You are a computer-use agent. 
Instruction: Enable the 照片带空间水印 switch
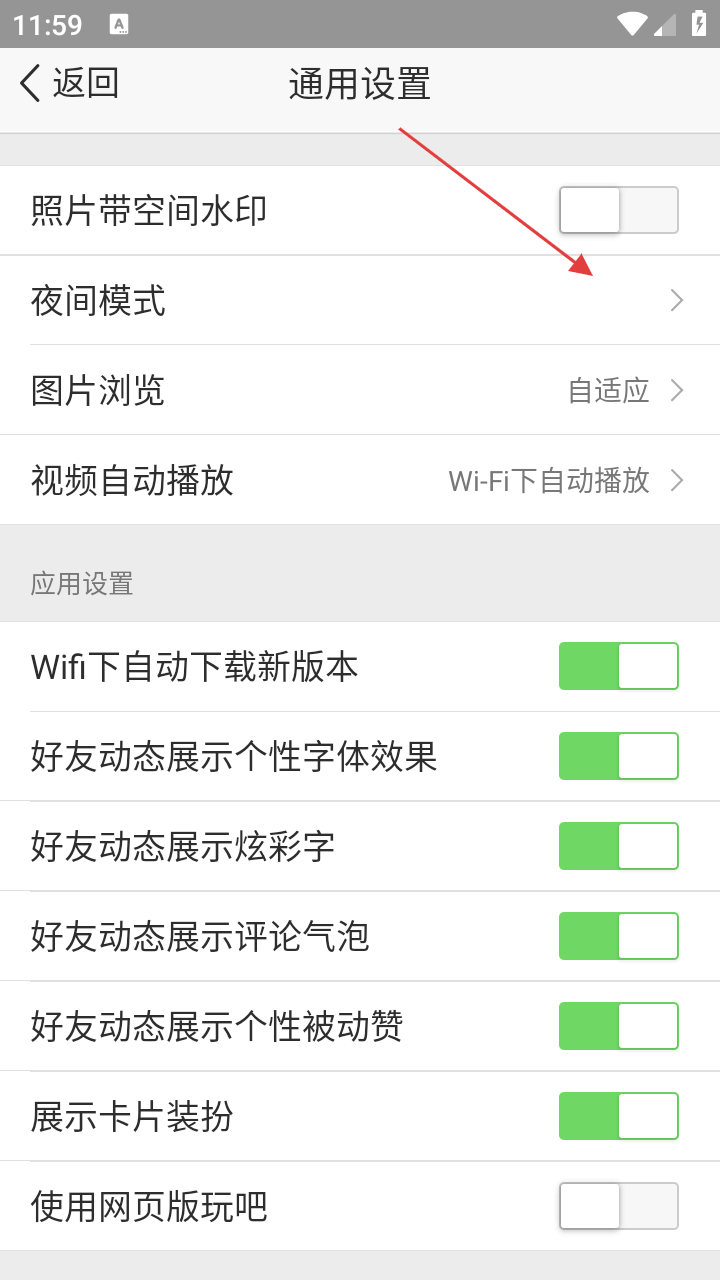point(618,211)
